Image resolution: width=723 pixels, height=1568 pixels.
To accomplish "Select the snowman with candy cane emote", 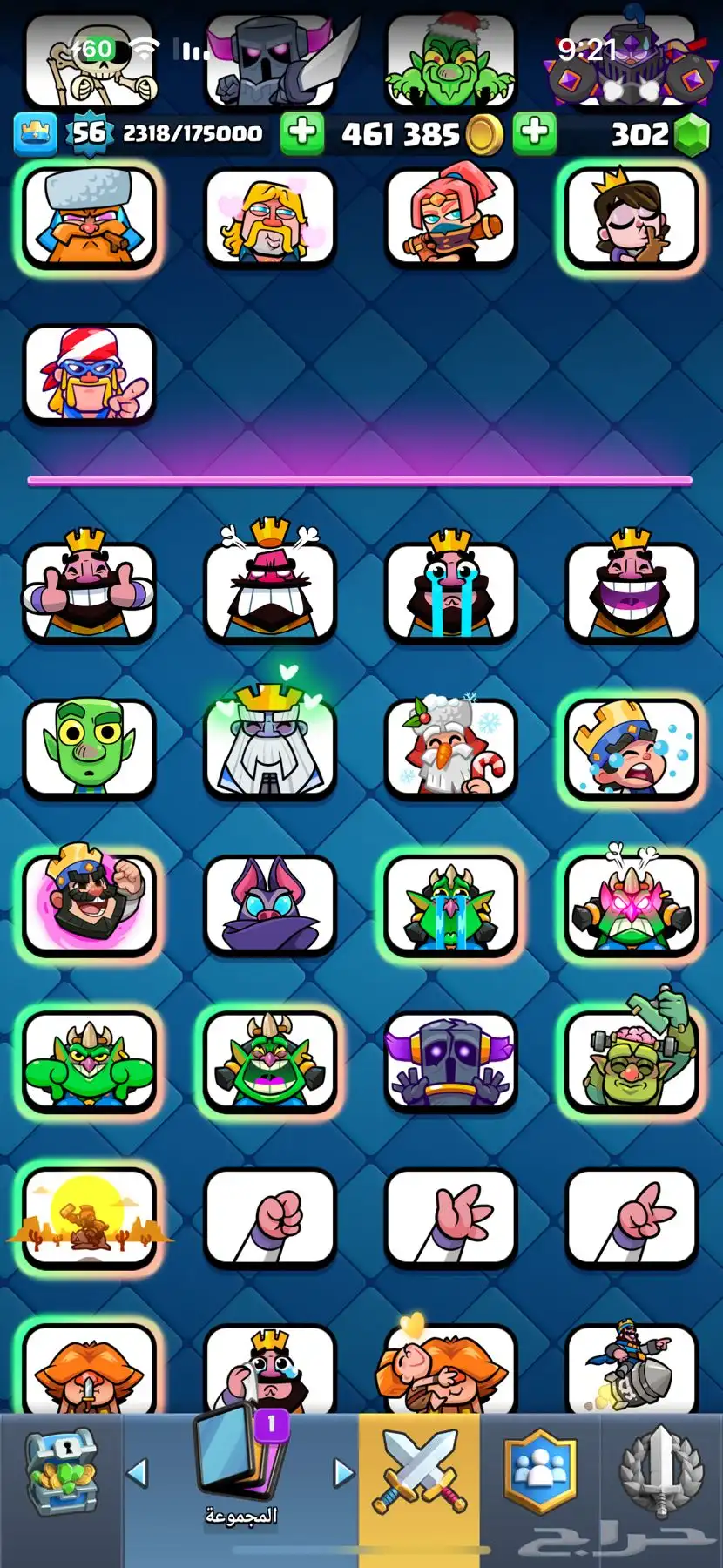I will pos(450,747).
